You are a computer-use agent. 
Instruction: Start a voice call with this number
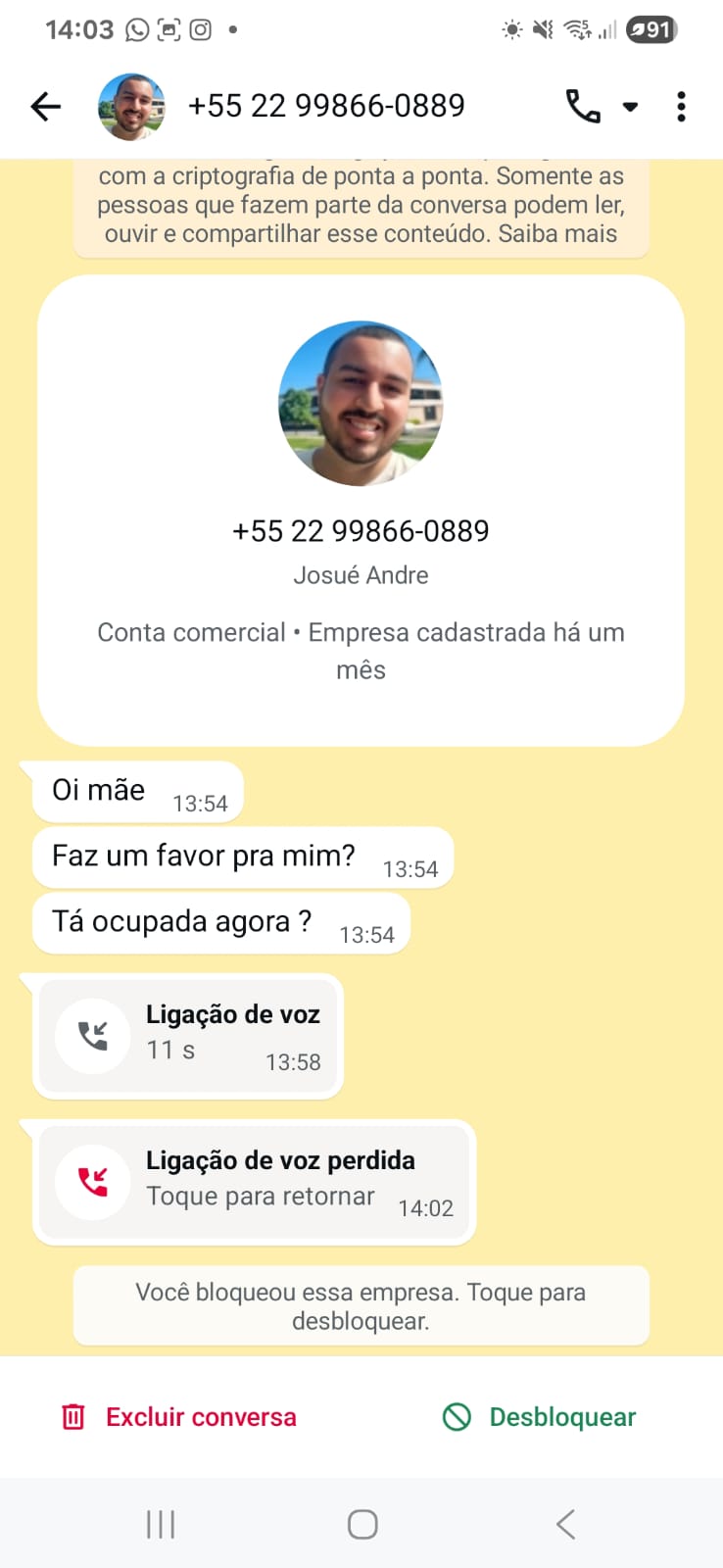point(583,106)
